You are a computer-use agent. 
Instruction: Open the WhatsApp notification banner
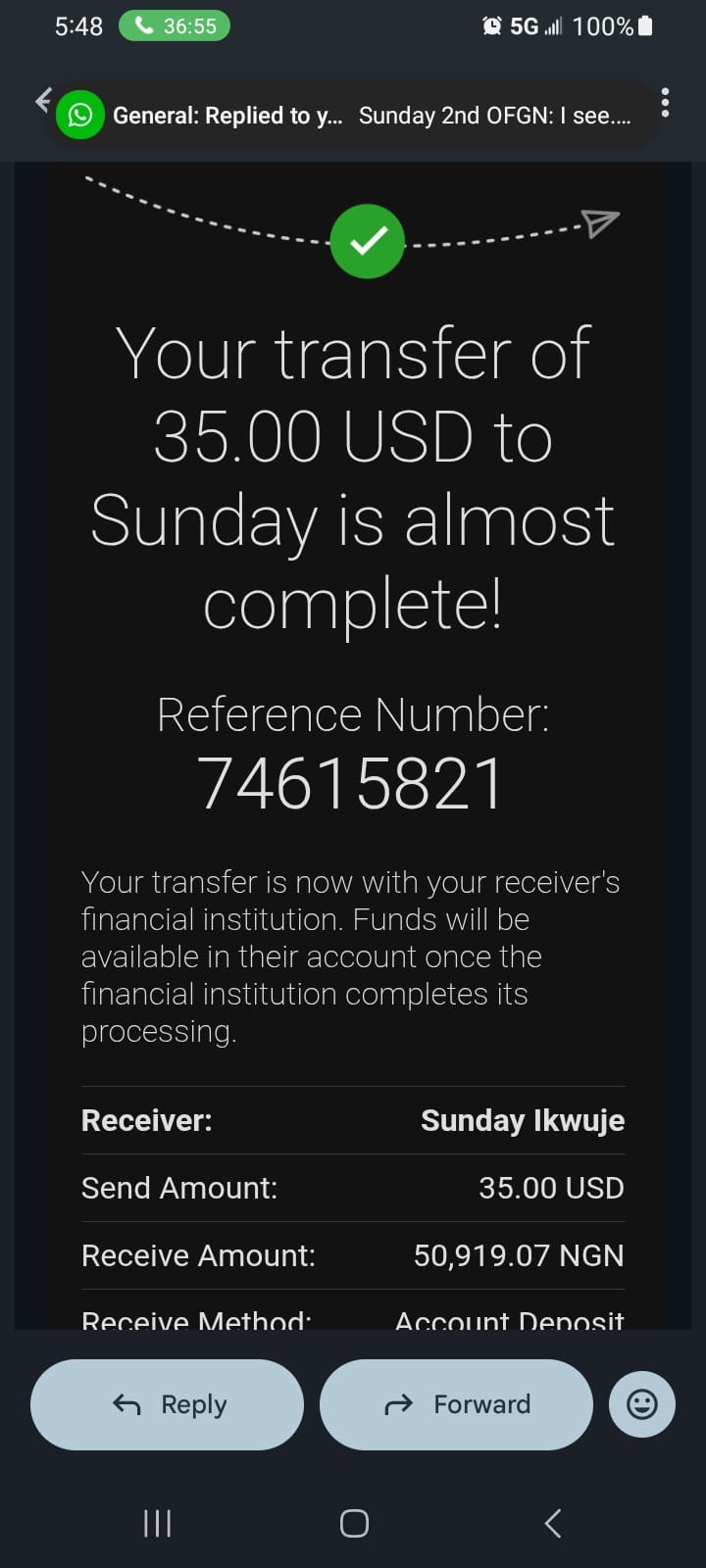click(353, 116)
